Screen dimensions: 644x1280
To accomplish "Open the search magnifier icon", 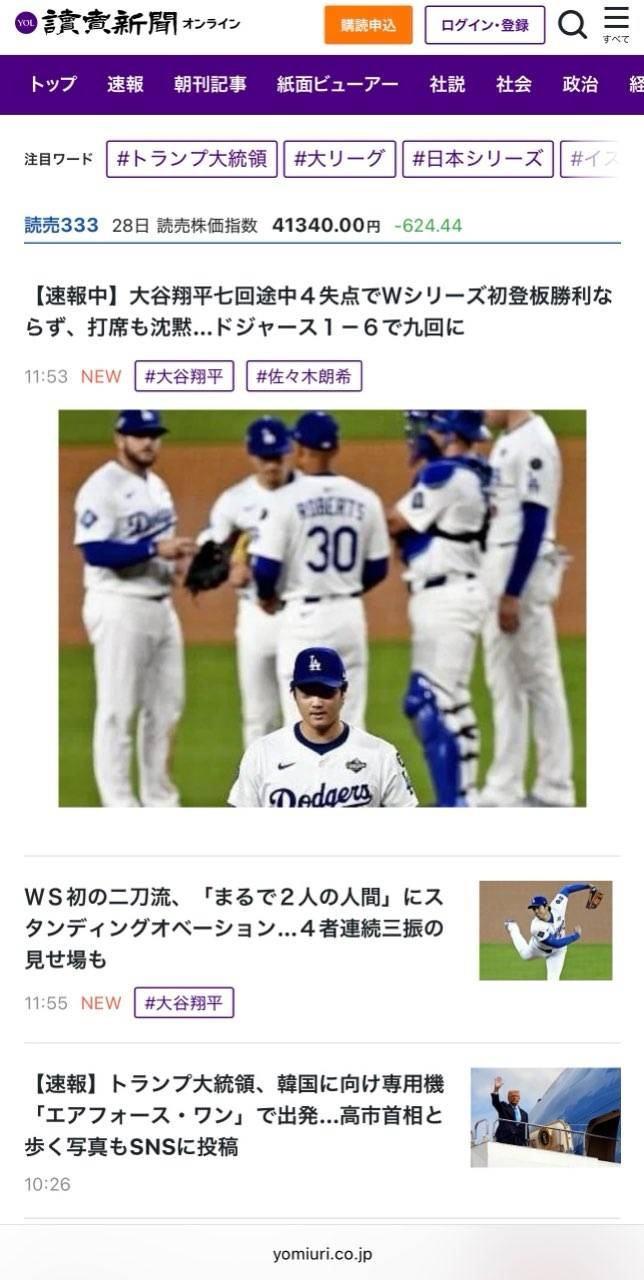I will (572, 25).
